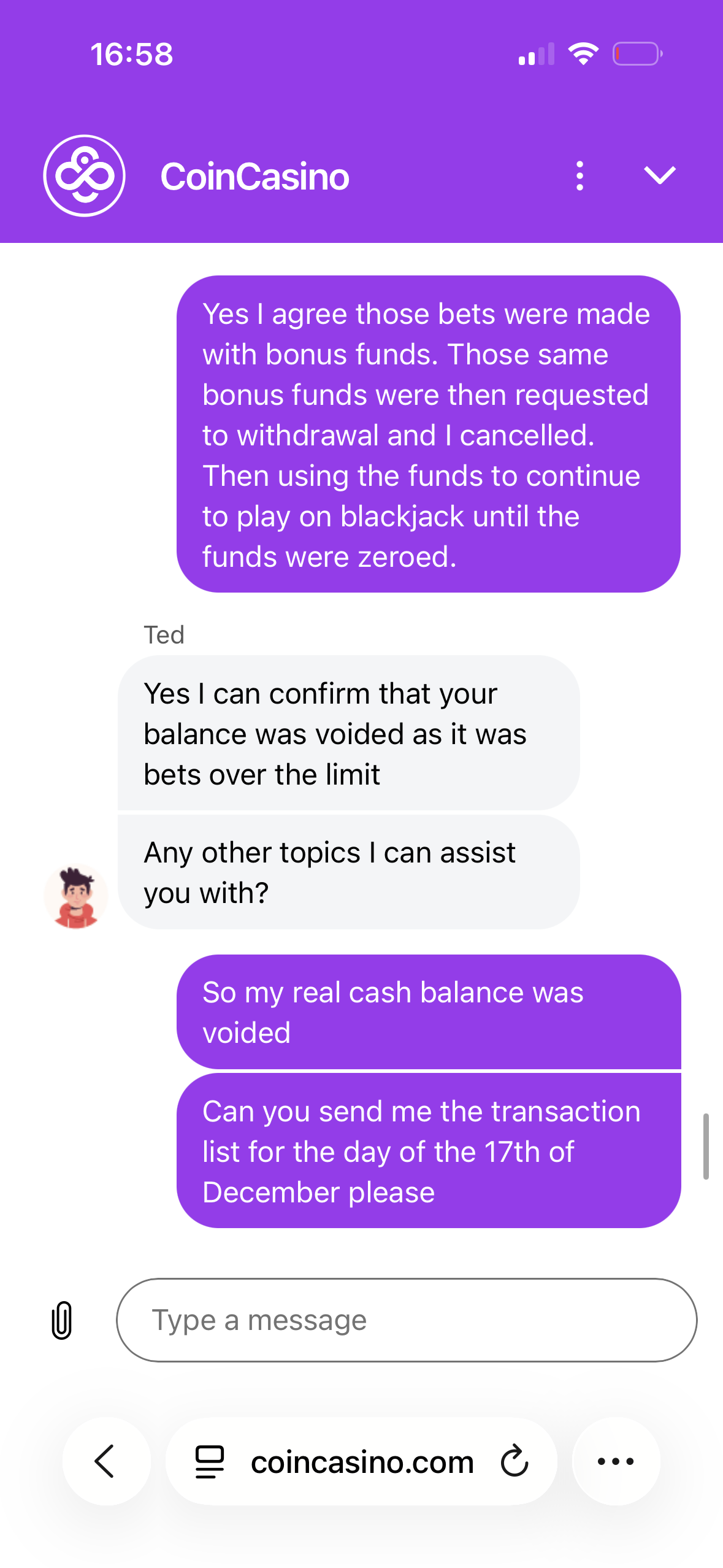Open the chat options three-dot menu
The height and width of the screenshot is (1568, 723).
580,176
